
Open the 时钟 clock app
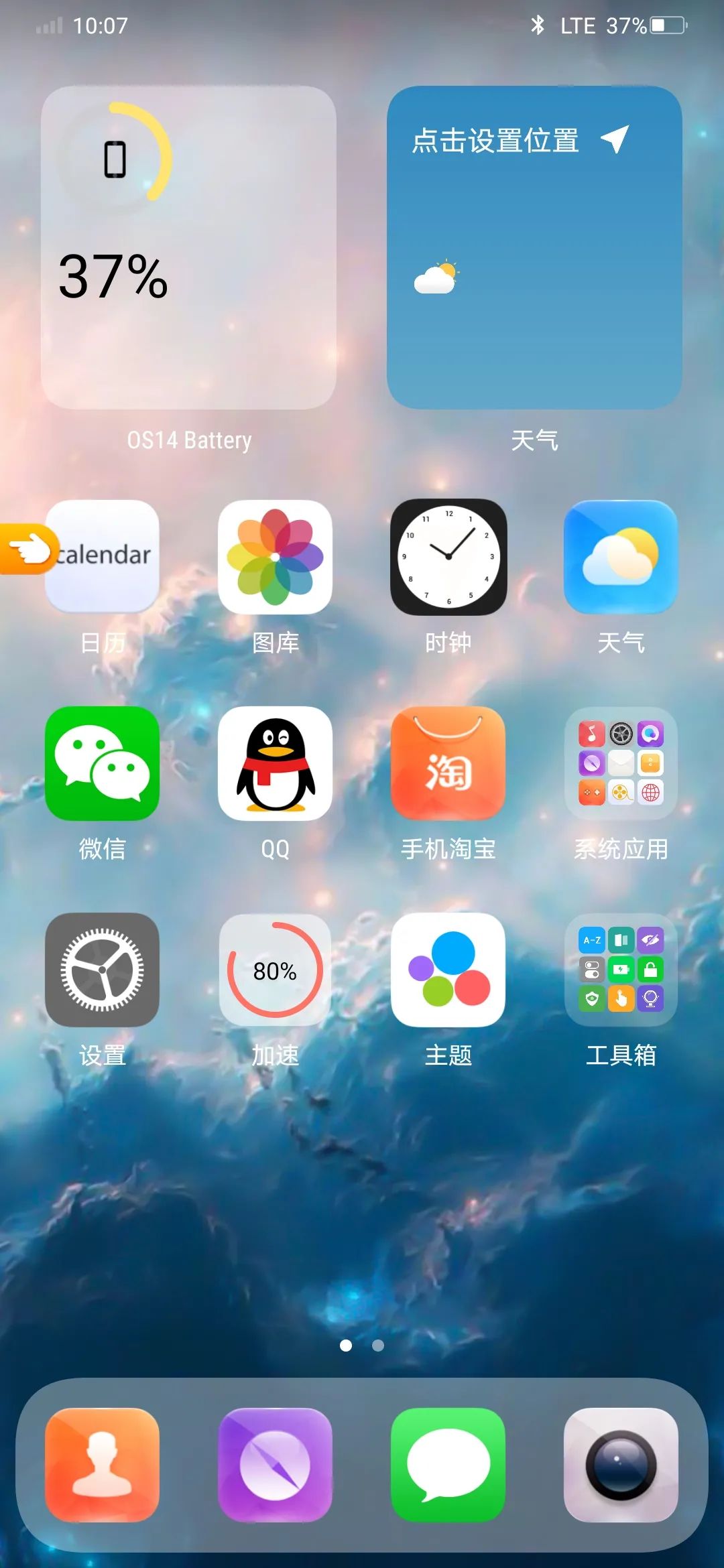click(448, 558)
